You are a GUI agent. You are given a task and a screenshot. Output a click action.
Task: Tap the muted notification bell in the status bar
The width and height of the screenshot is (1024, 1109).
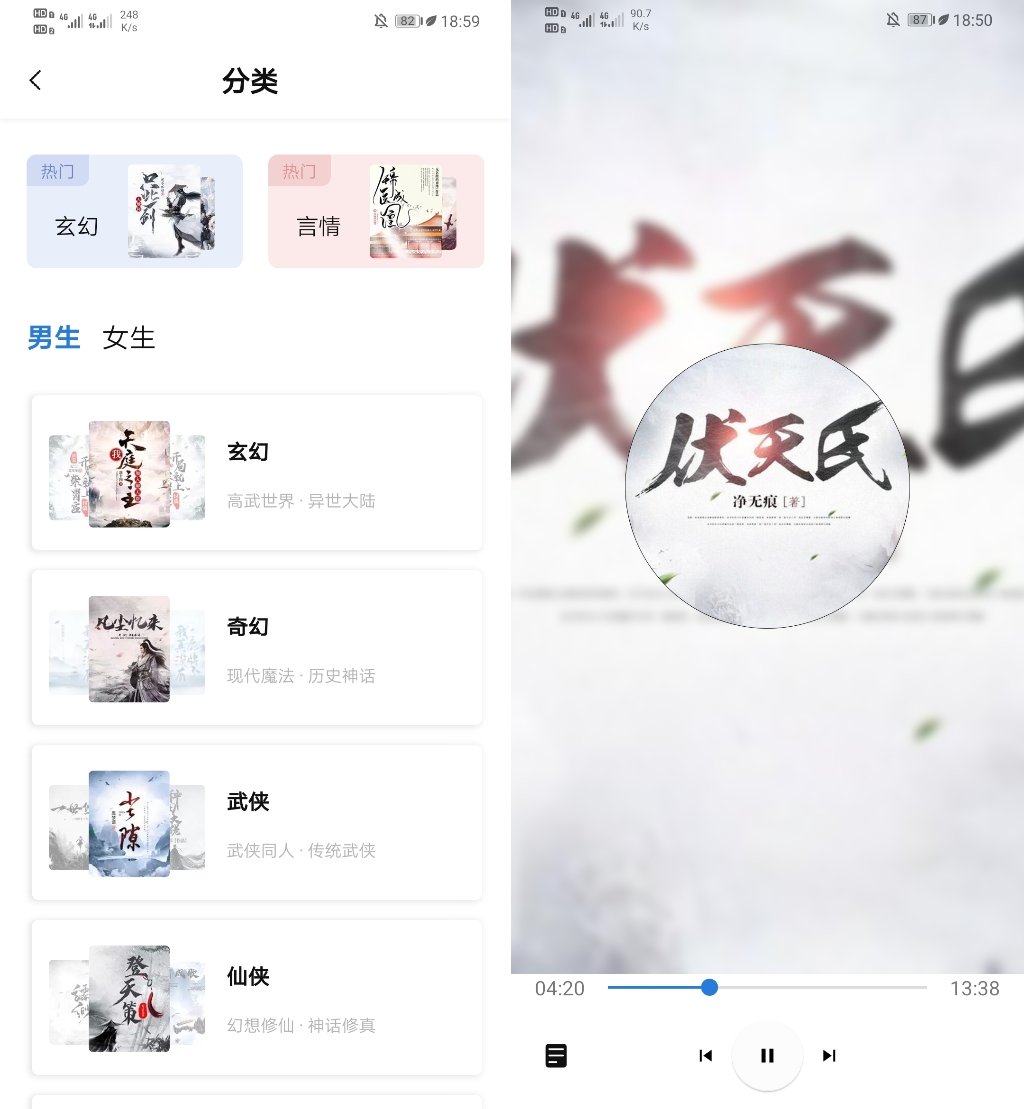click(380, 20)
